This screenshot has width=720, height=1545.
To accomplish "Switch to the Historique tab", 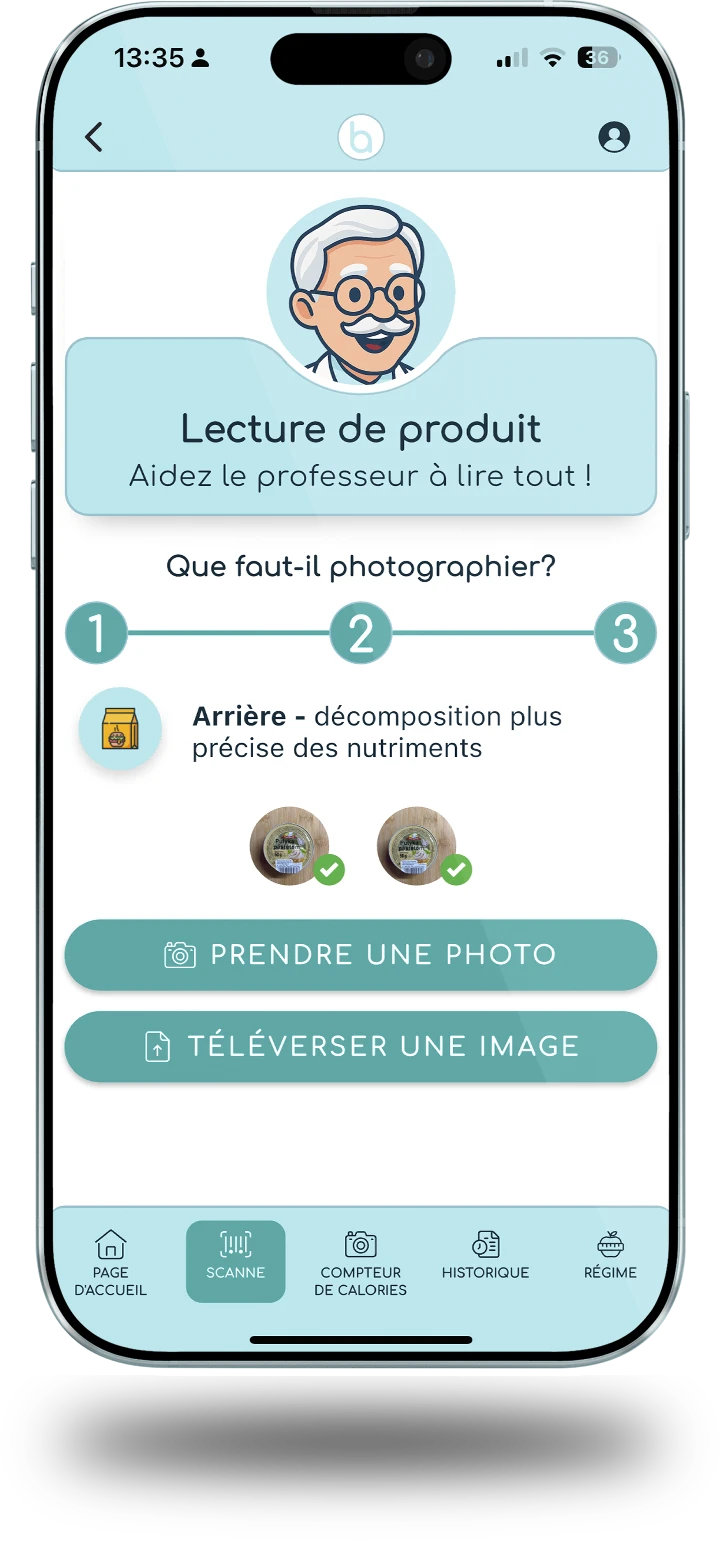I will pyautogui.click(x=485, y=1258).
